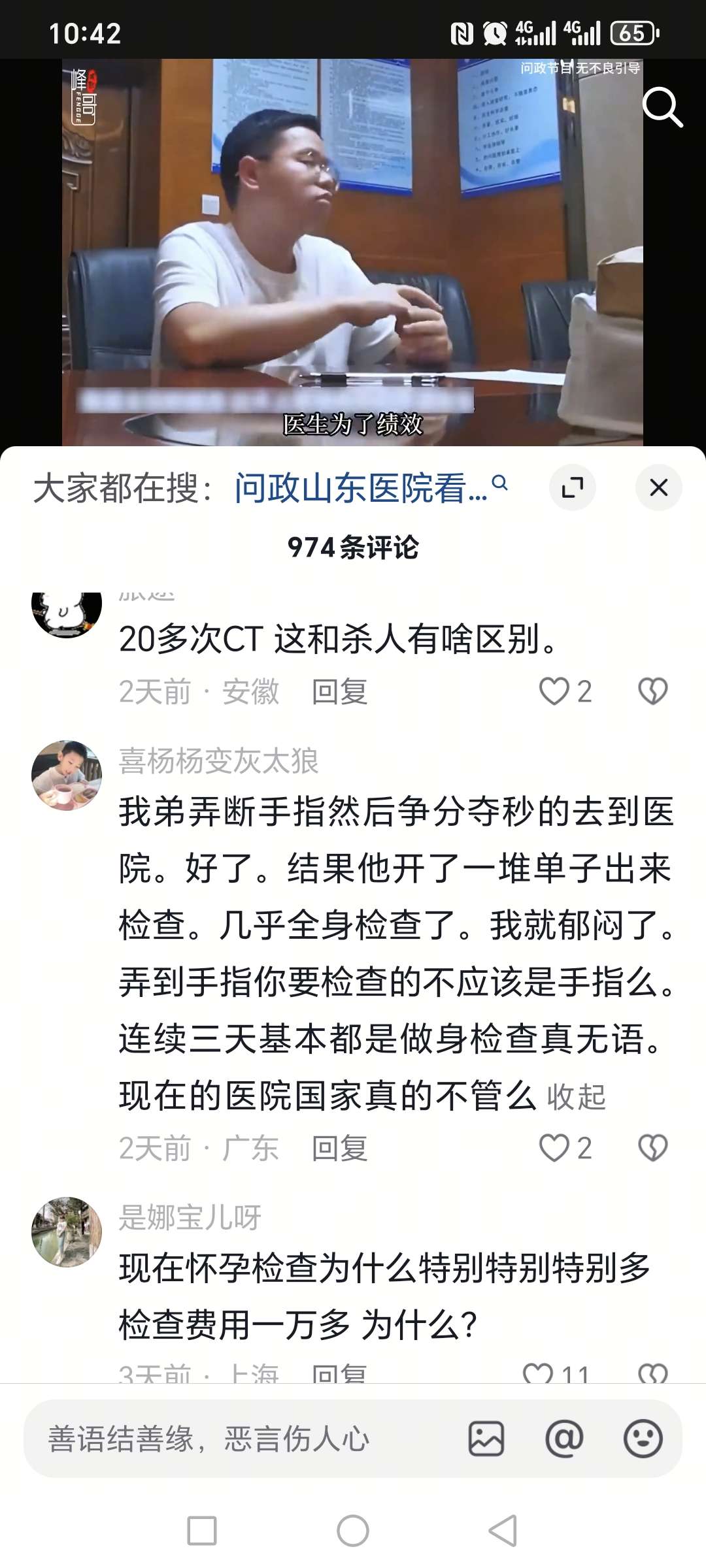Screen dimensions: 706x1568
Task: Go to the home screen
Action: (x=353, y=1530)
